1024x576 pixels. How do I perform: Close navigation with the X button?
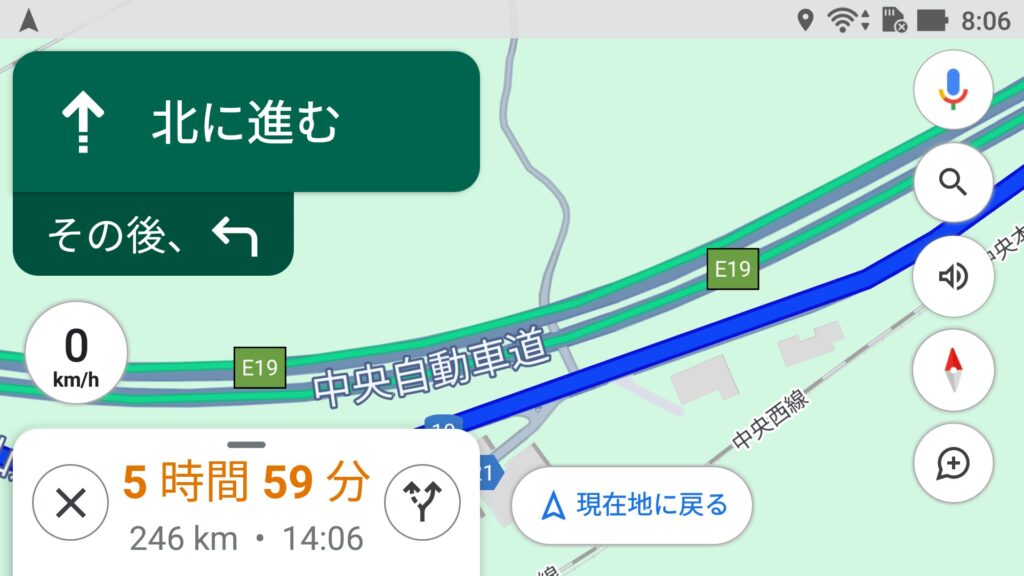71,503
